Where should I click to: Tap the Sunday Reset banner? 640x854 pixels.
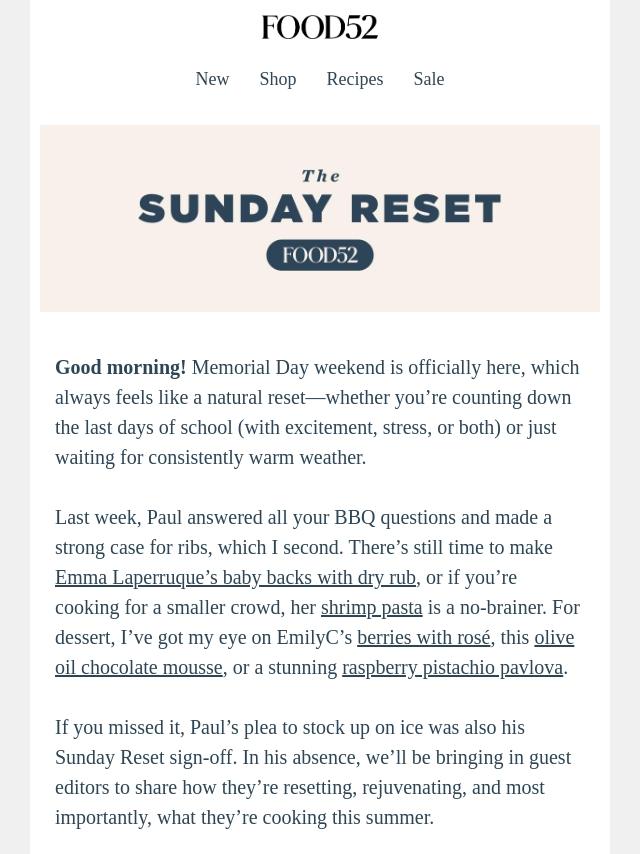tap(320, 218)
